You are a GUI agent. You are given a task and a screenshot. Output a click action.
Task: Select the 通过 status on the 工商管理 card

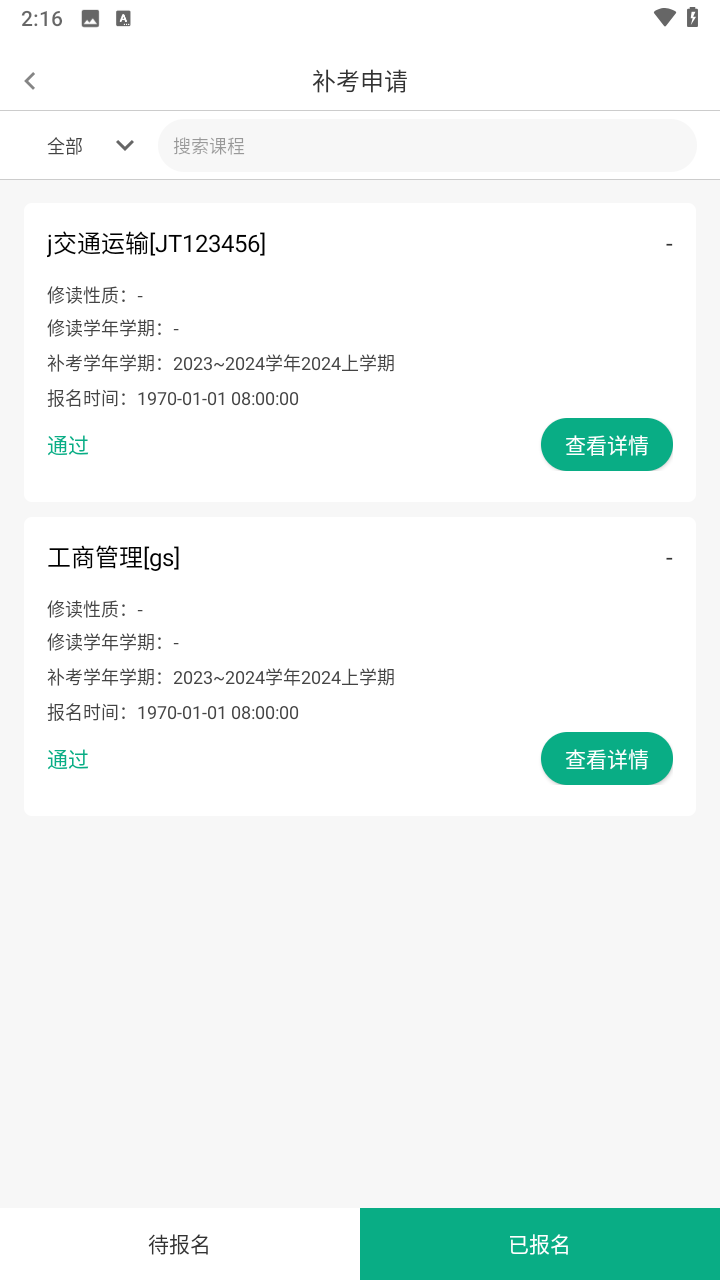(x=67, y=759)
